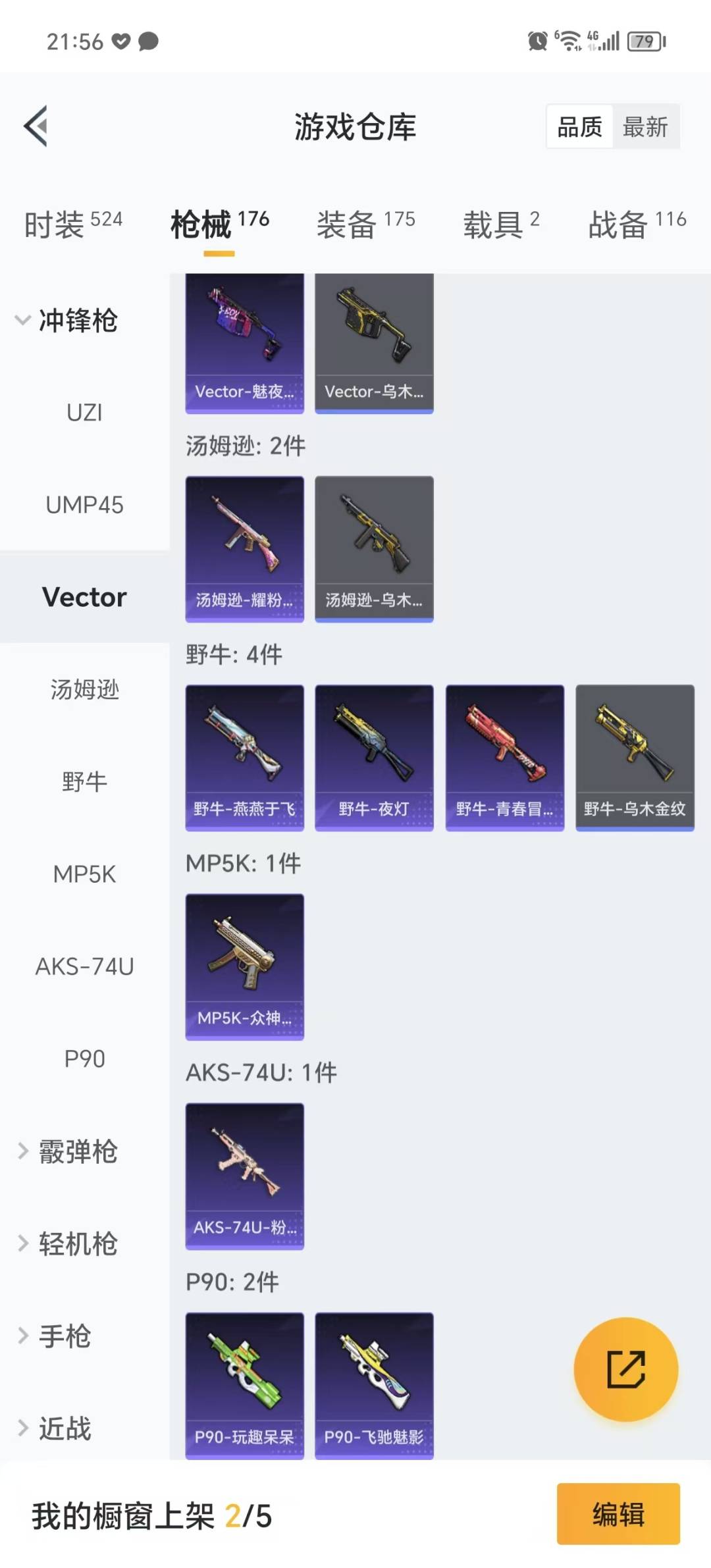Go back using the top-left arrow
The image size is (711, 1568).
pyautogui.click(x=36, y=126)
